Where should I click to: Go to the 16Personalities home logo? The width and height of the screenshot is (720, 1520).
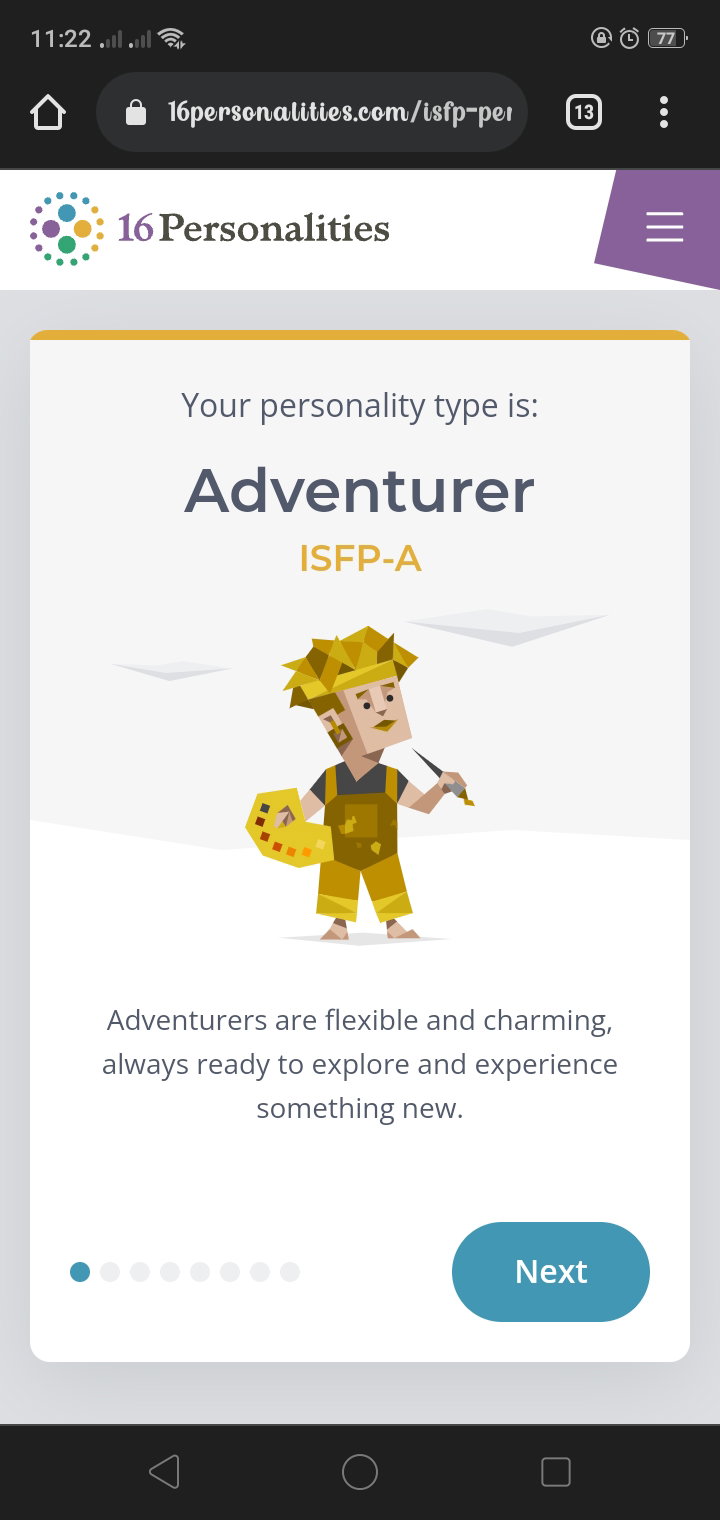pos(209,228)
